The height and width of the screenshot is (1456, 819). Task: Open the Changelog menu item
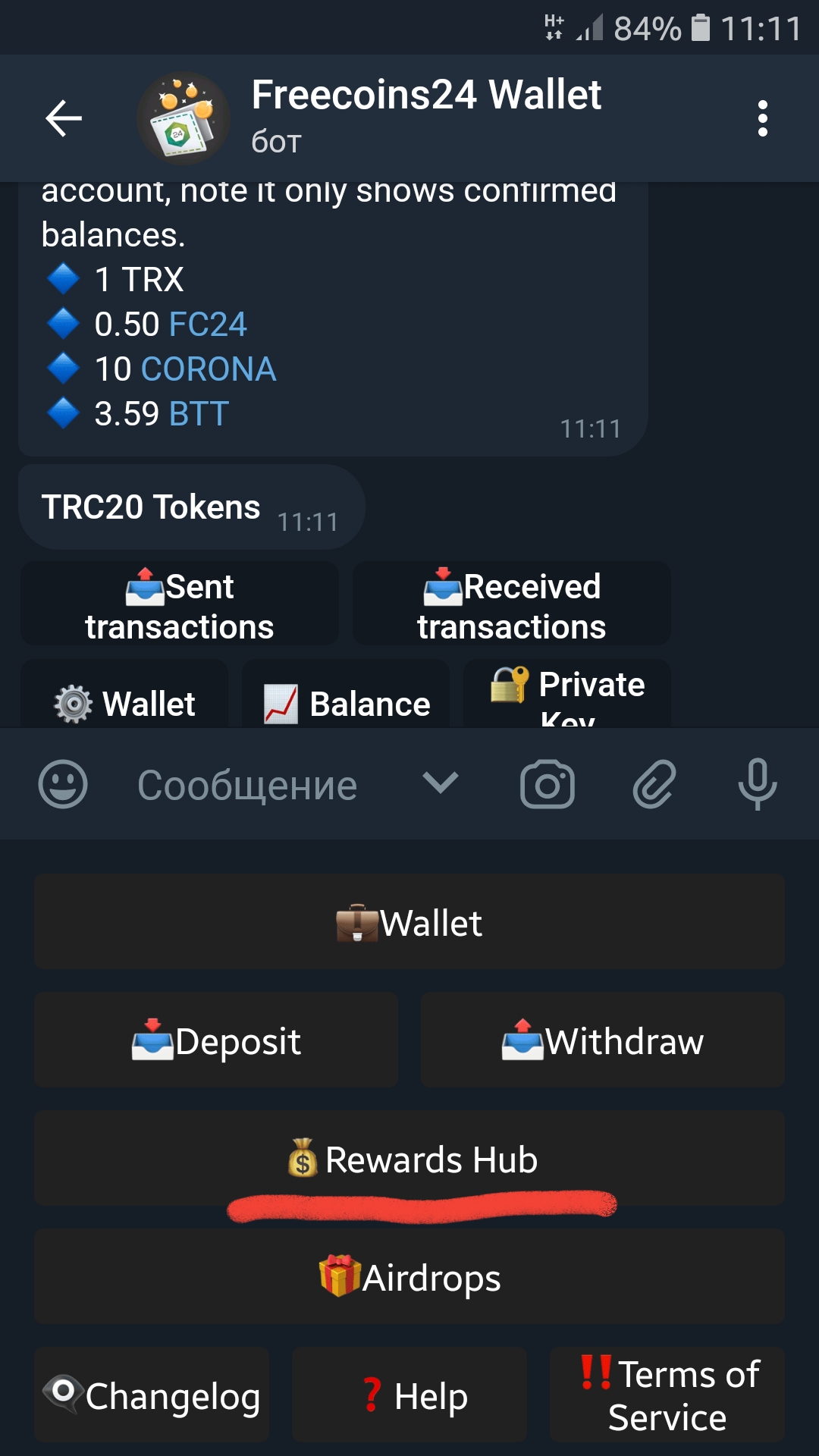(152, 1395)
